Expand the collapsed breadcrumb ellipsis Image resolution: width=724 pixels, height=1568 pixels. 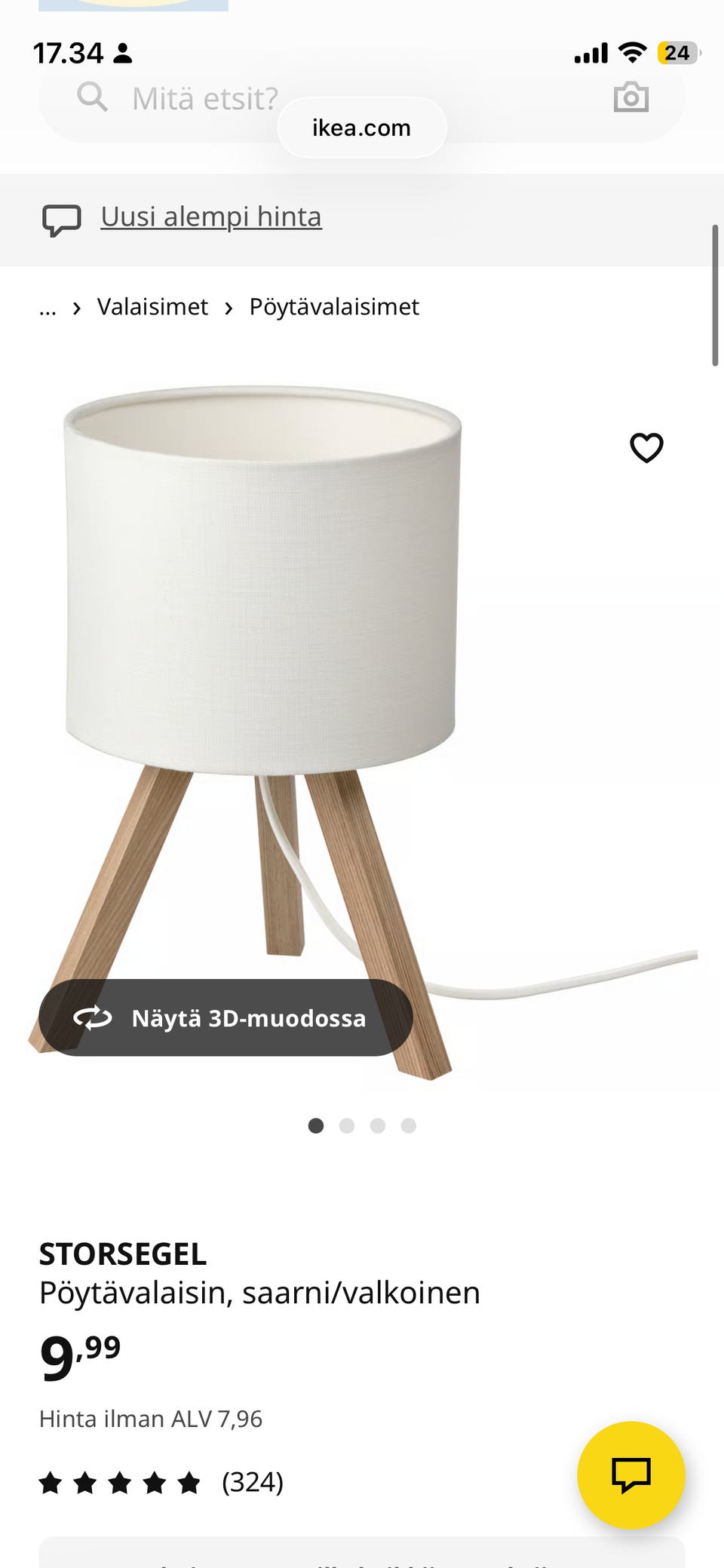click(48, 308)
